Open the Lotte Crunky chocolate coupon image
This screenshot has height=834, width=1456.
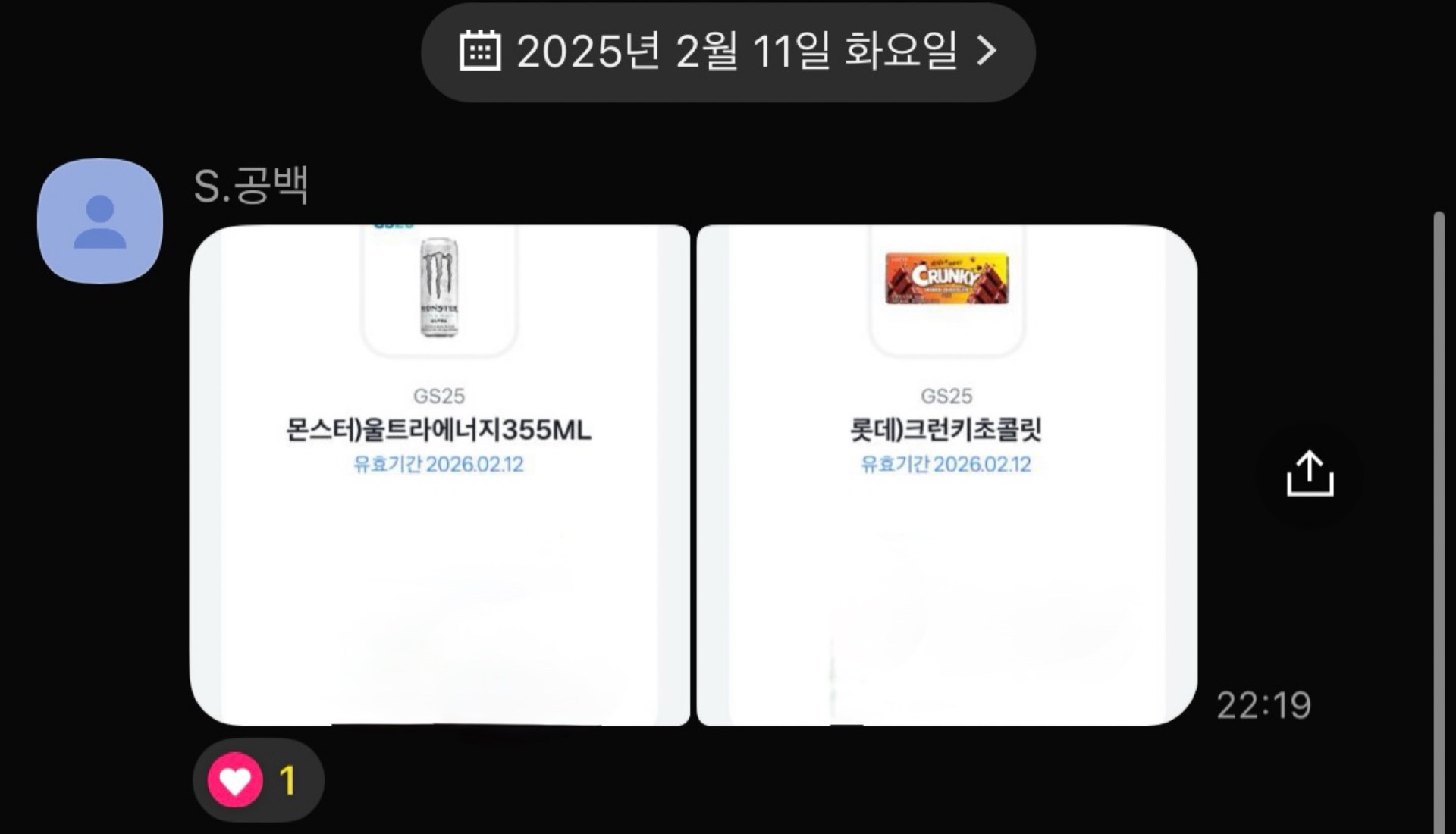[946, 475]
